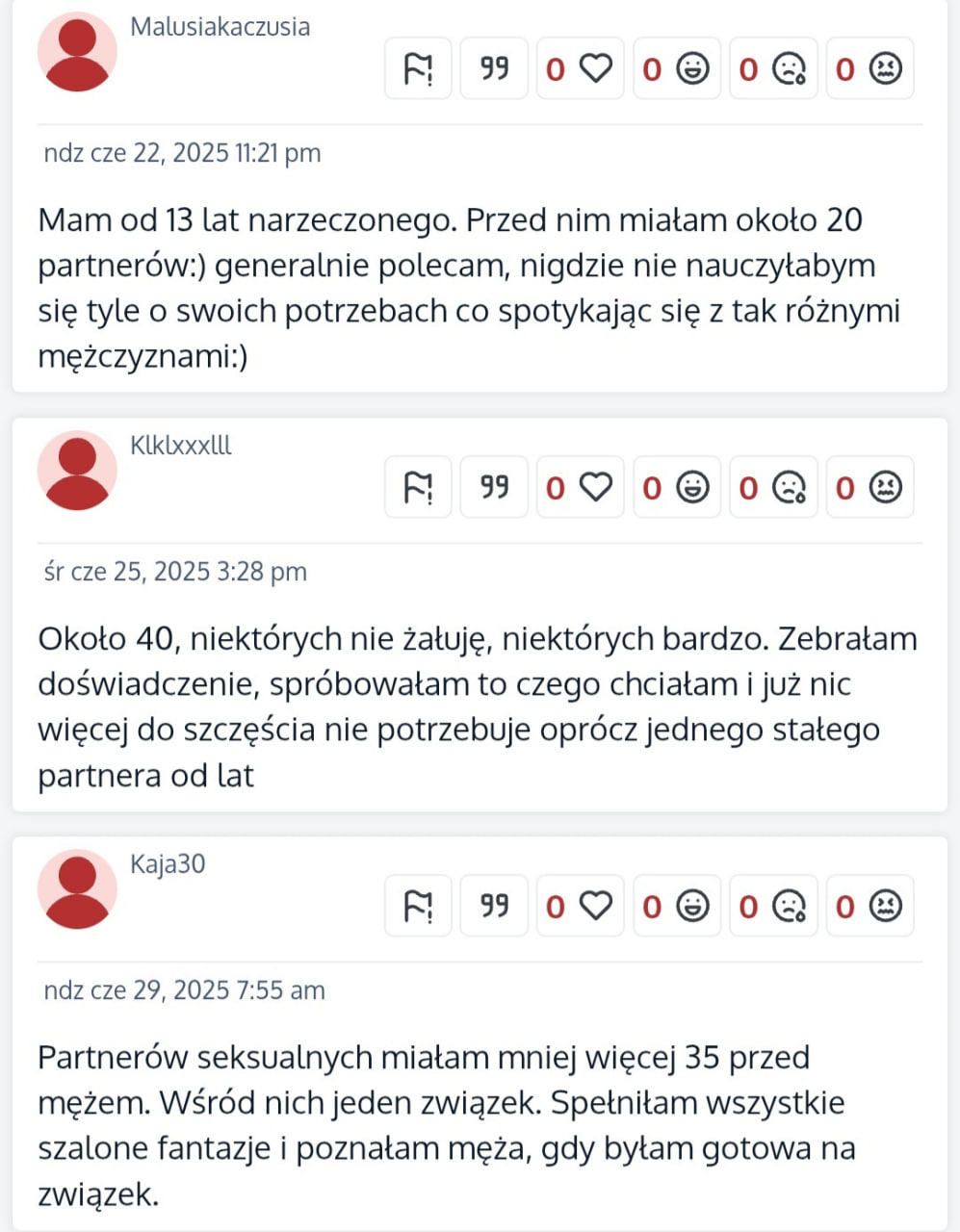Flag the post by Klklxxxlll
Image resolution: width=960 pixels, height=1232 pixels.
click(418, 487)
